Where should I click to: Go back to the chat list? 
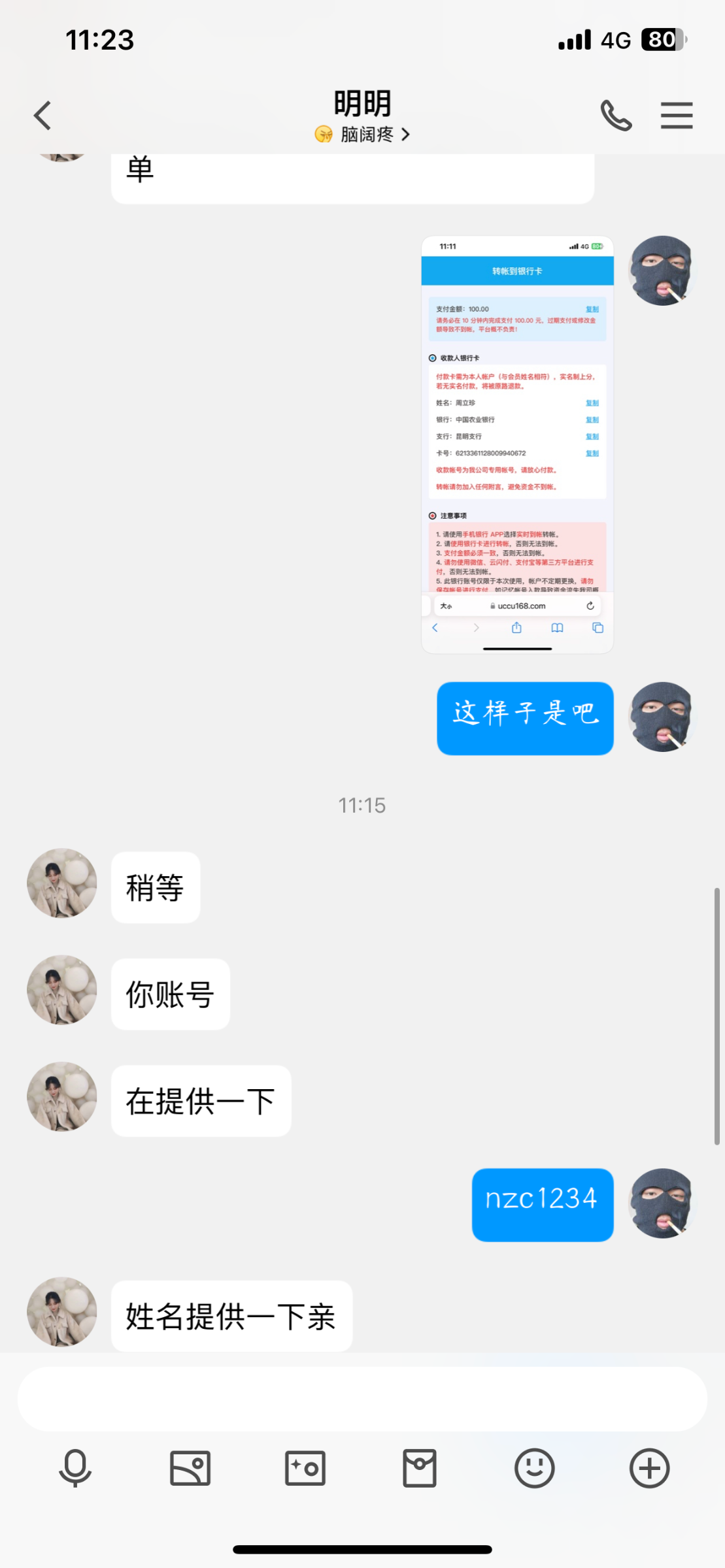(43, 116)
